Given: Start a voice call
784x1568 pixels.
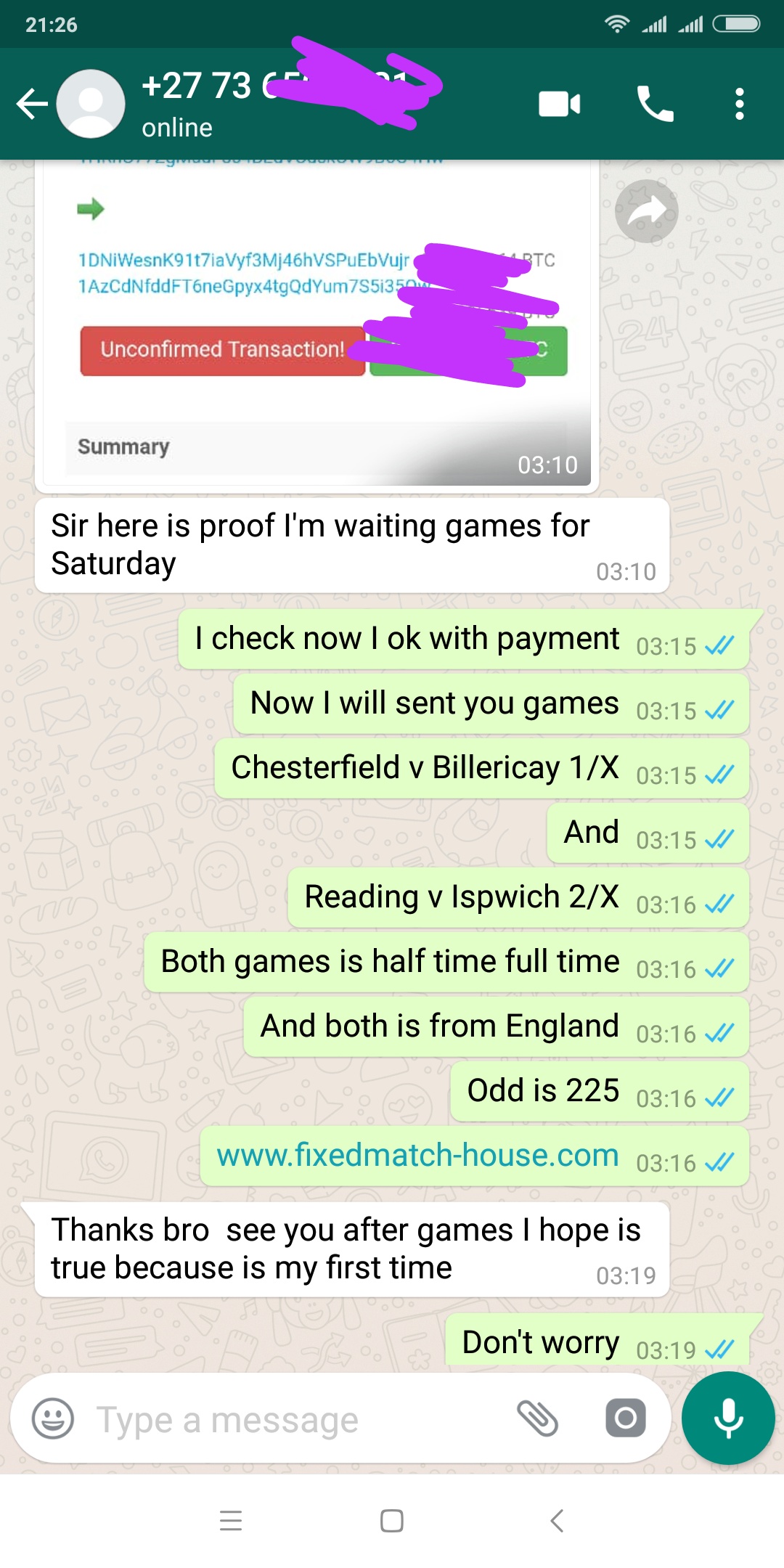Looking at the screenshot, I should (x=656, y=104).
